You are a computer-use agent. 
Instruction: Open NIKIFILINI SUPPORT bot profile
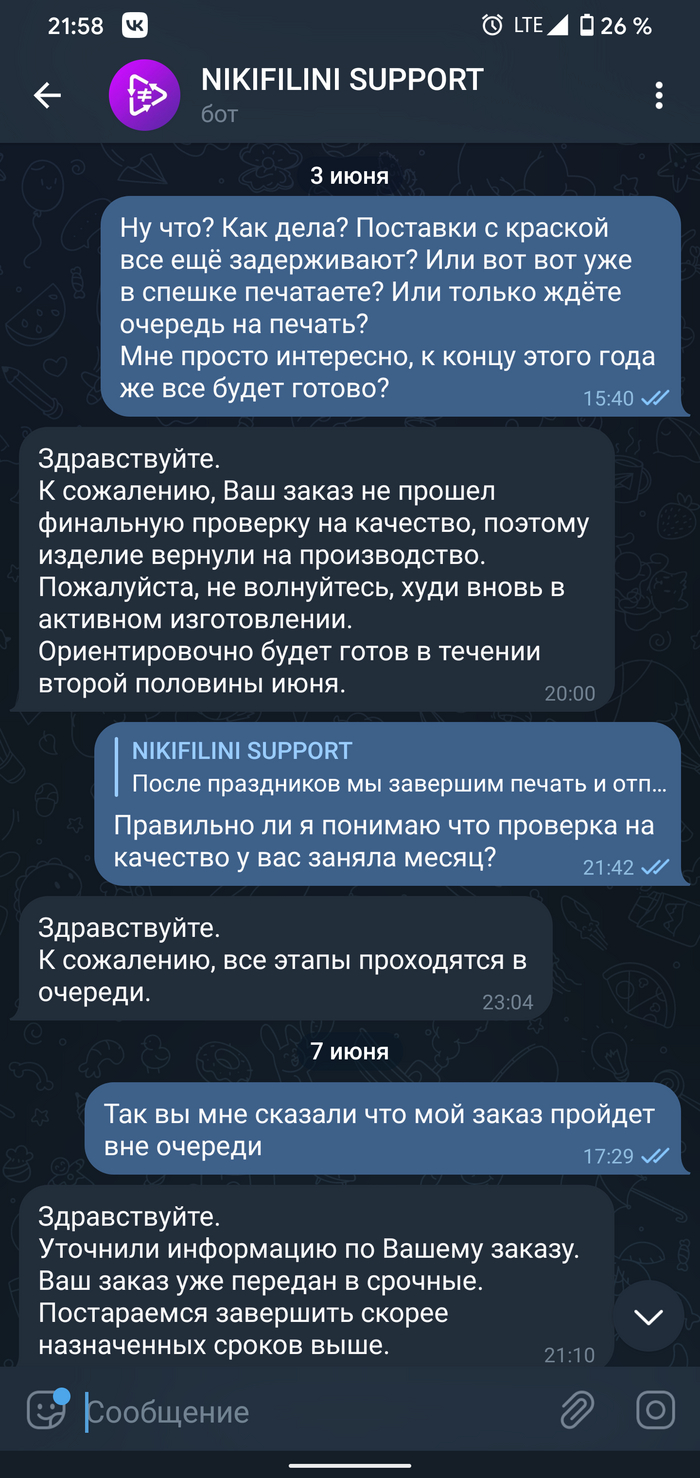coord(340,94)
